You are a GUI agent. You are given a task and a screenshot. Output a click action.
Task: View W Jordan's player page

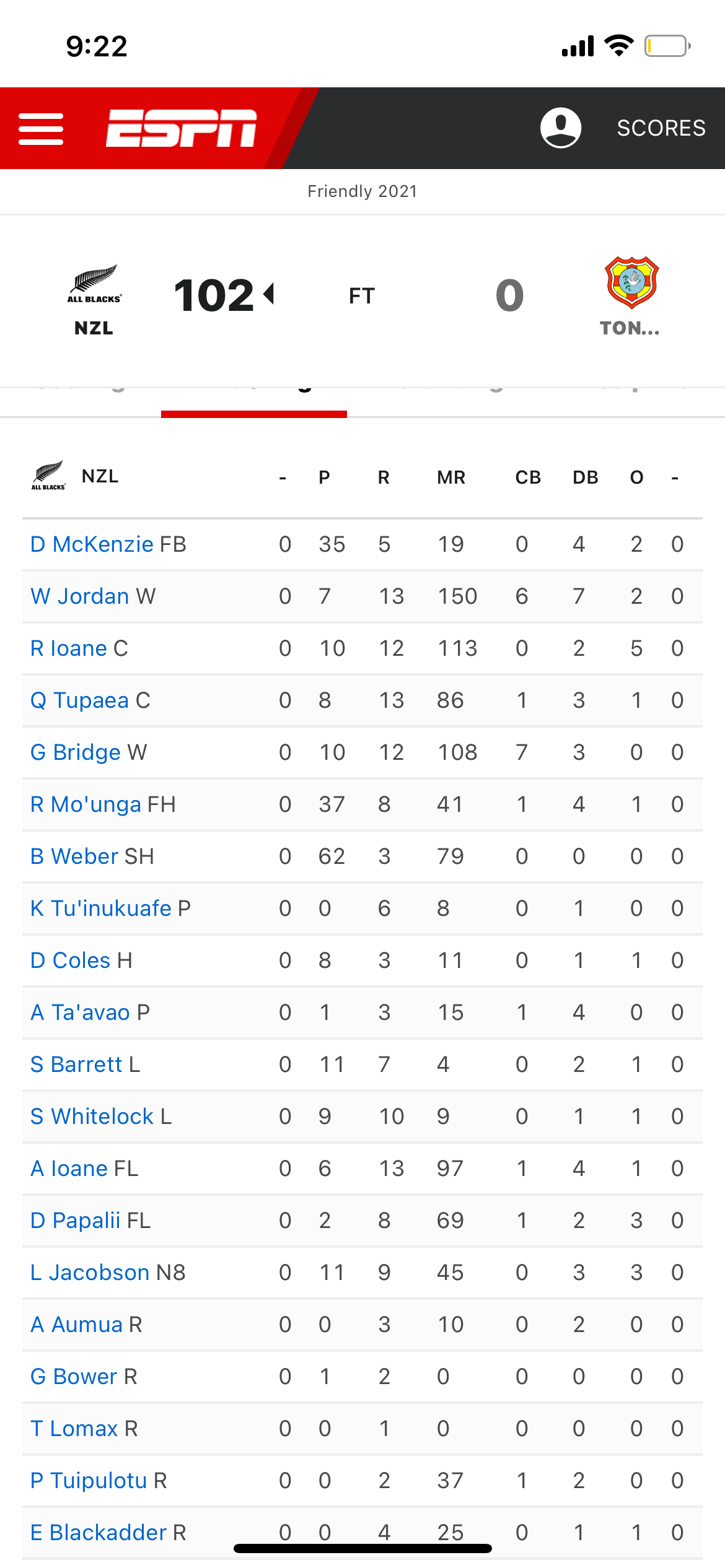click(x=80, y=596)
